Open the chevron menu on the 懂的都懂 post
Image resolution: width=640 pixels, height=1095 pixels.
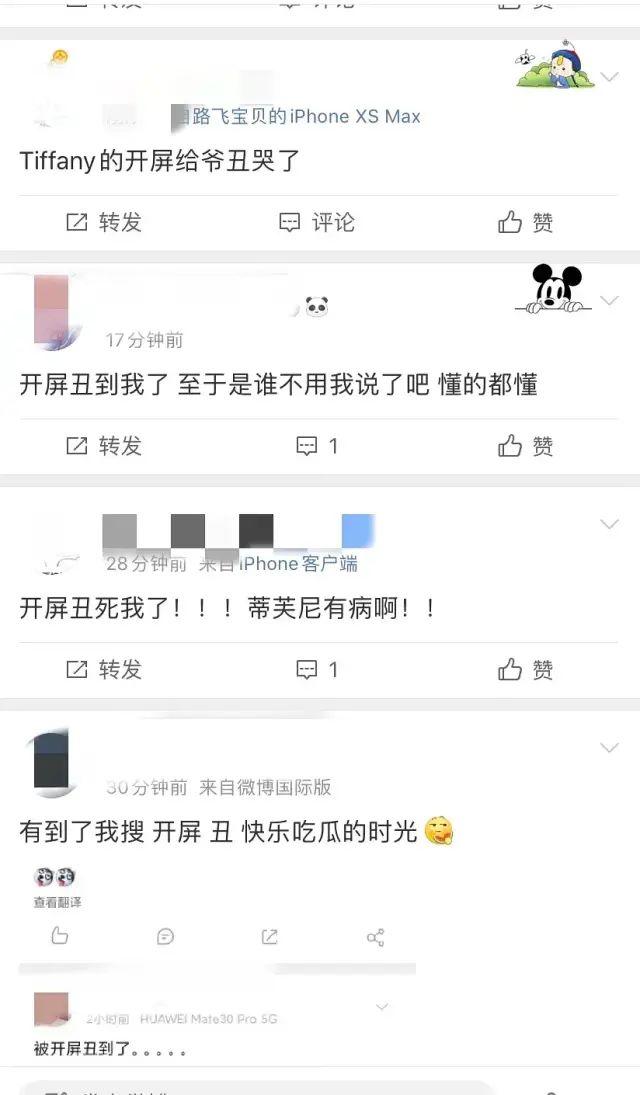tap(609, 300)
